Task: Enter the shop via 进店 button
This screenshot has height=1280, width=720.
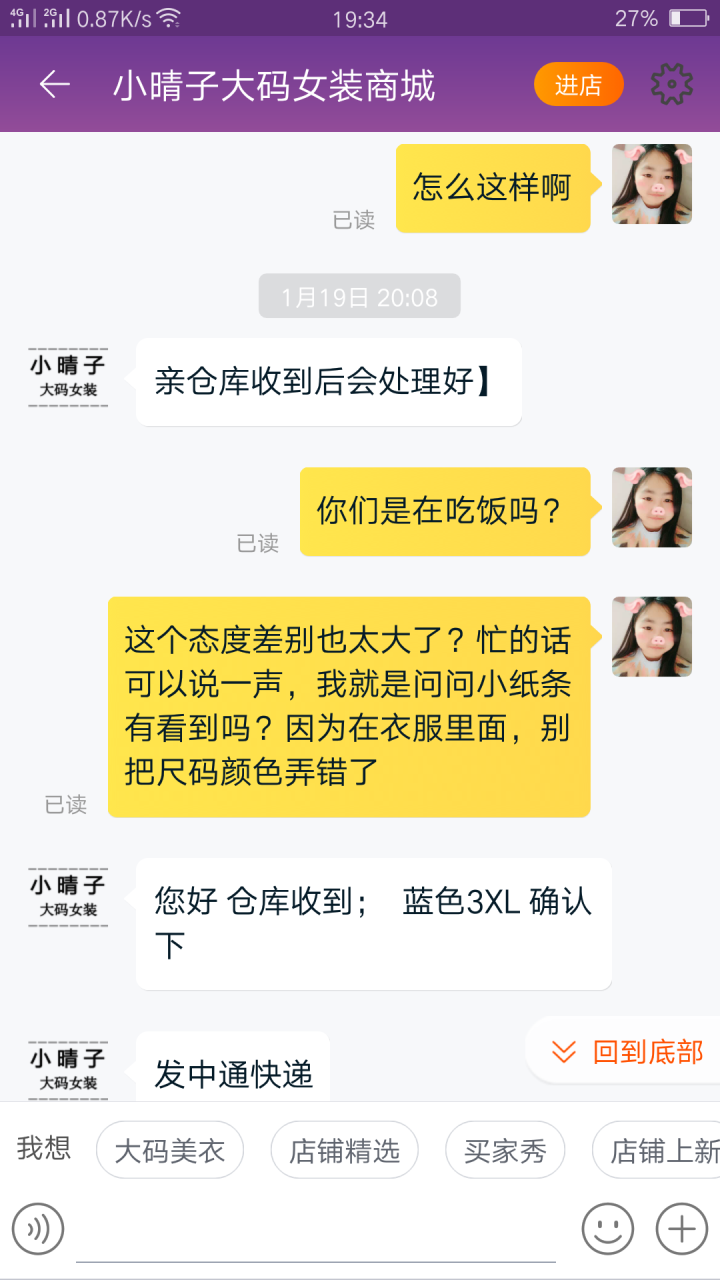Action: click(578, 85)
